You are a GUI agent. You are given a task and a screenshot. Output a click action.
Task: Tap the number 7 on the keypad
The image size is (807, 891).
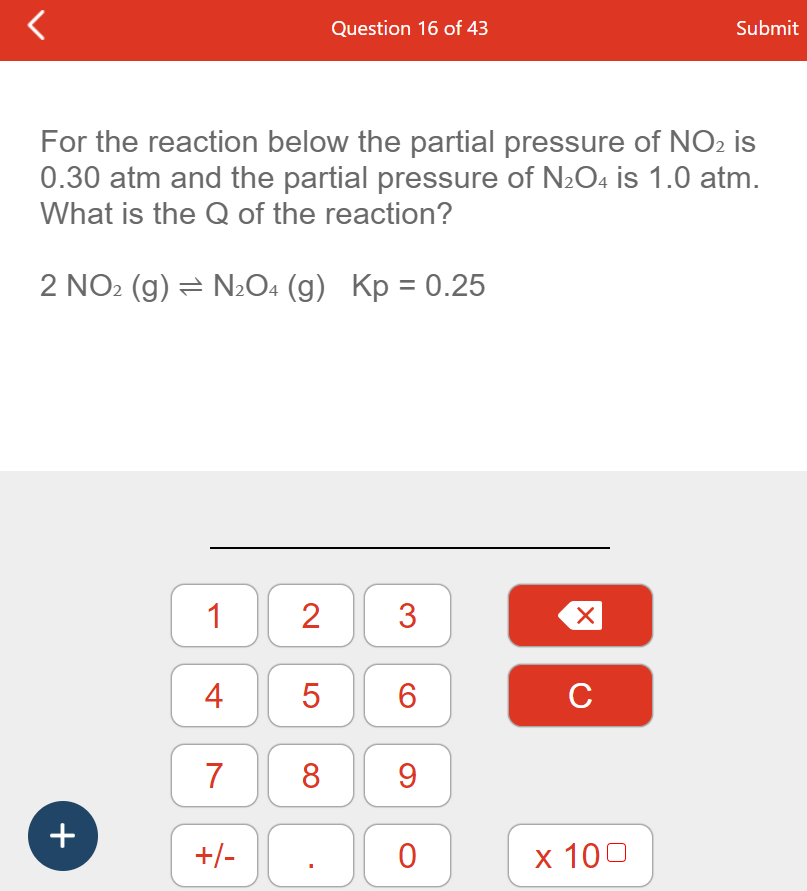point(214,775)
